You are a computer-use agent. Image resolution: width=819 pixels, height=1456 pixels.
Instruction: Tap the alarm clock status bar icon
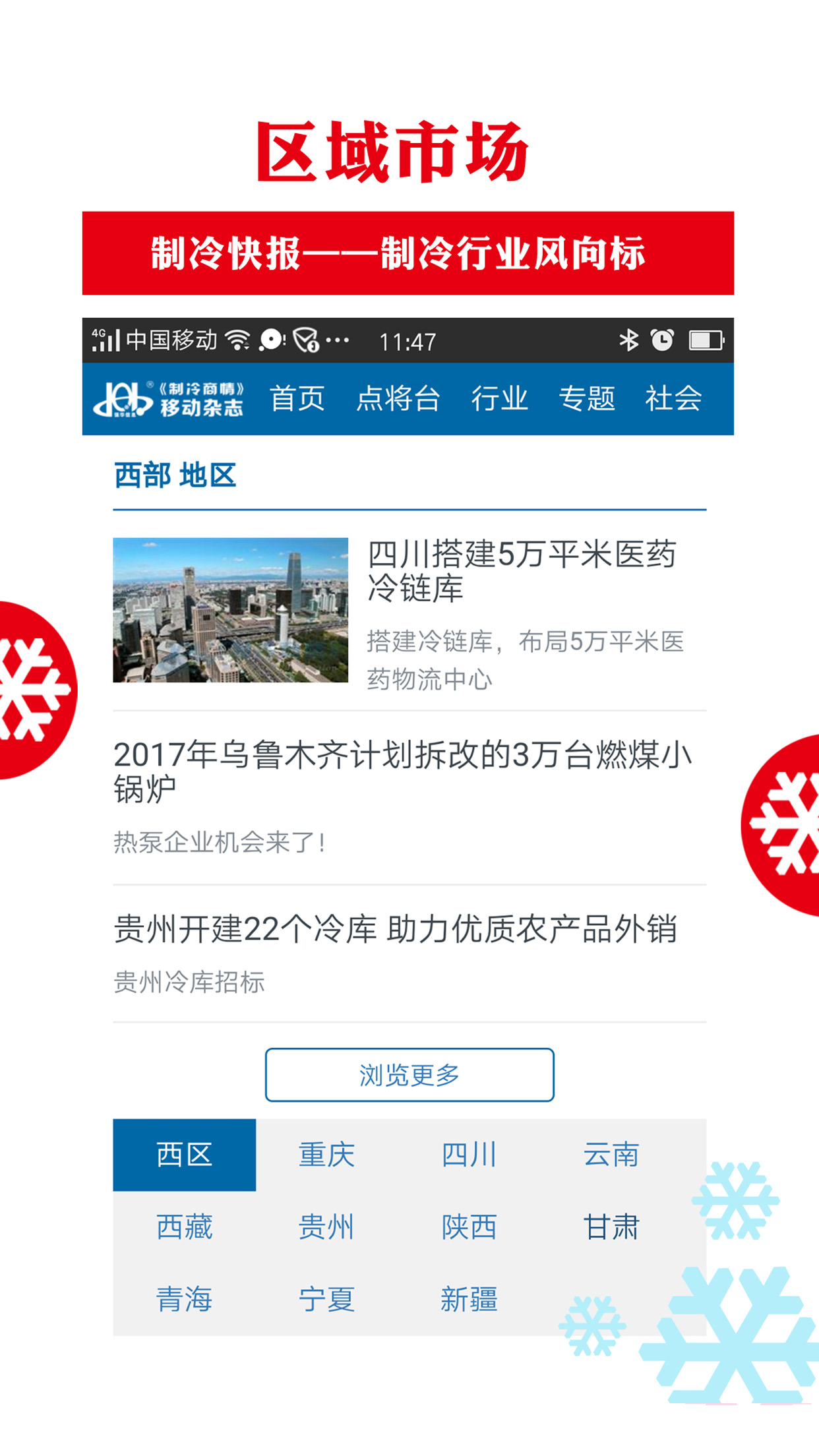pyautogui.click(x=663, y=340)
